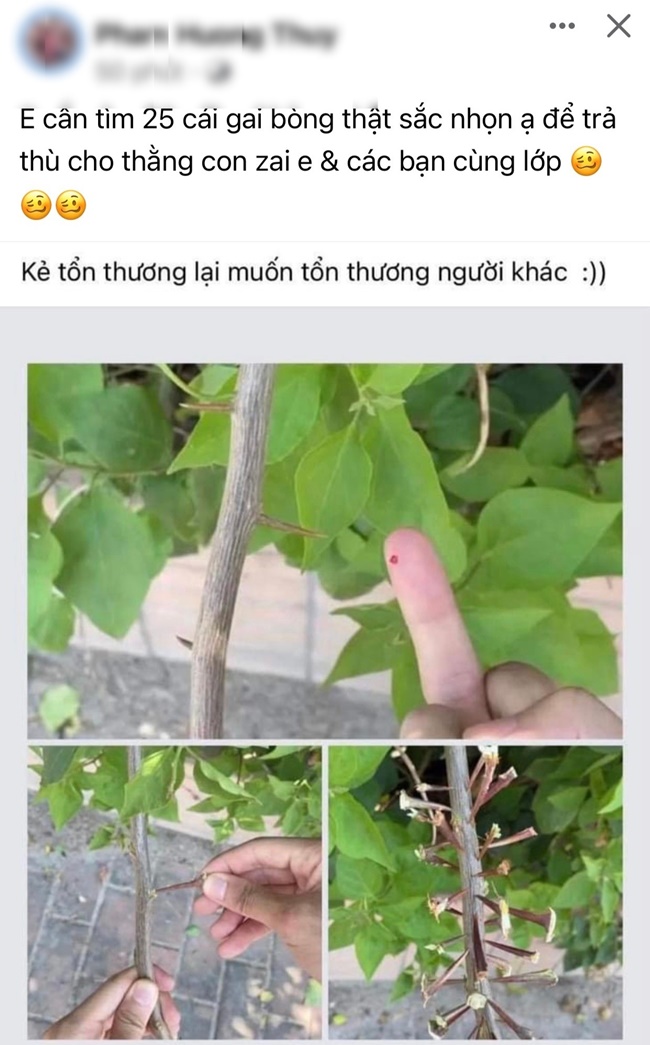Screen dimensions: 650x1045
Task: Open the post's three-dot options menu
Action: click(562, 26)
